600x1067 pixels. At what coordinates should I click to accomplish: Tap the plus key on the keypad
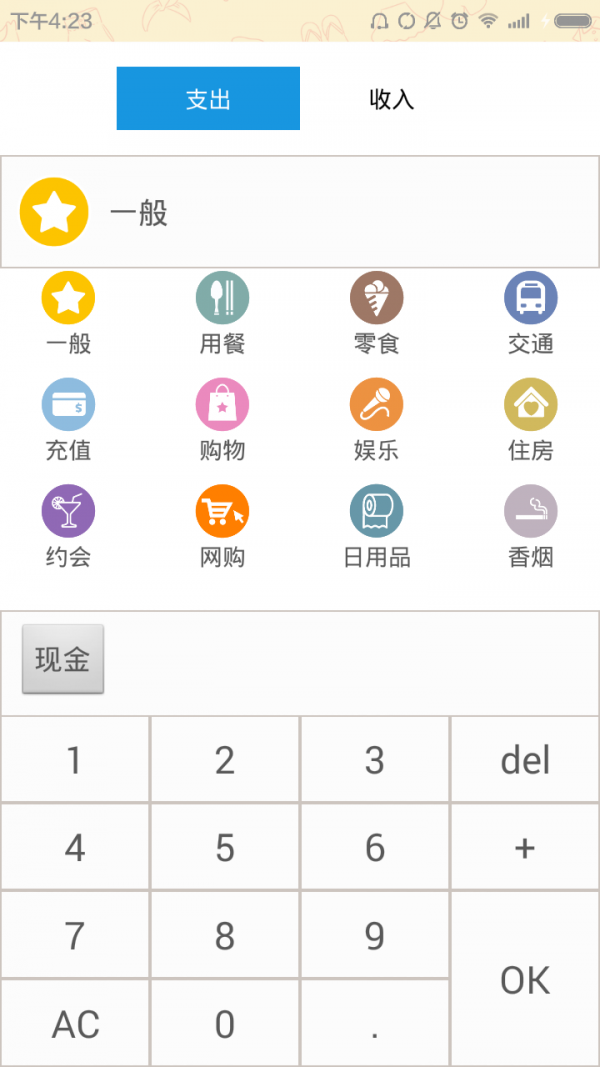[x=525, y=848]
